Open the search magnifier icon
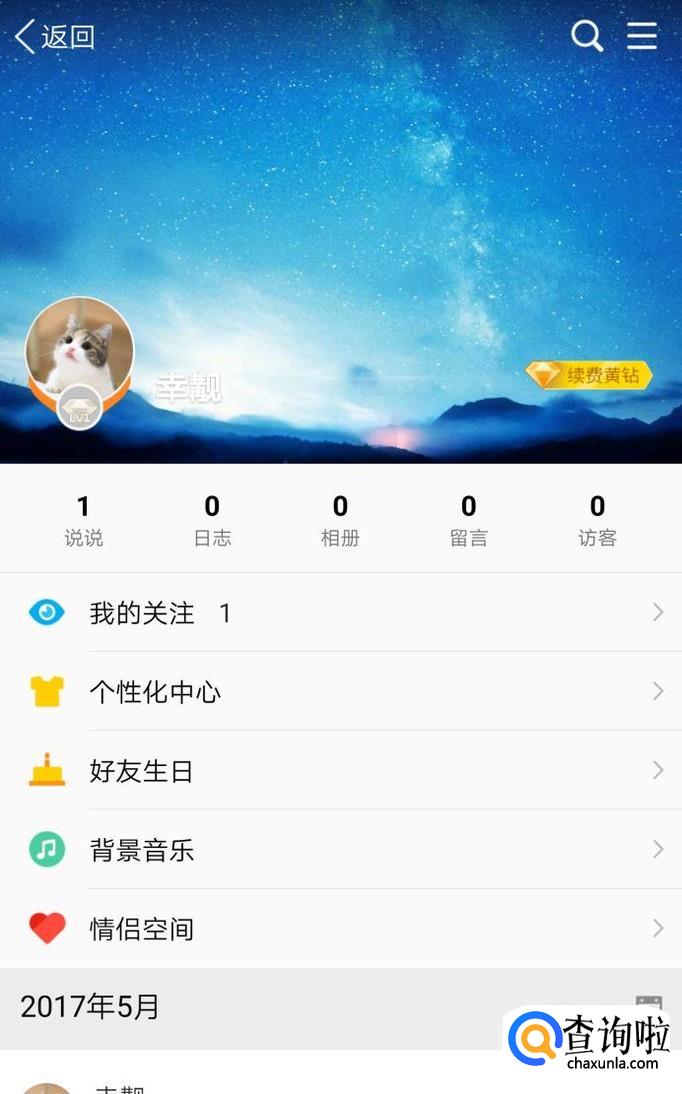 click(x=587, y=37)
